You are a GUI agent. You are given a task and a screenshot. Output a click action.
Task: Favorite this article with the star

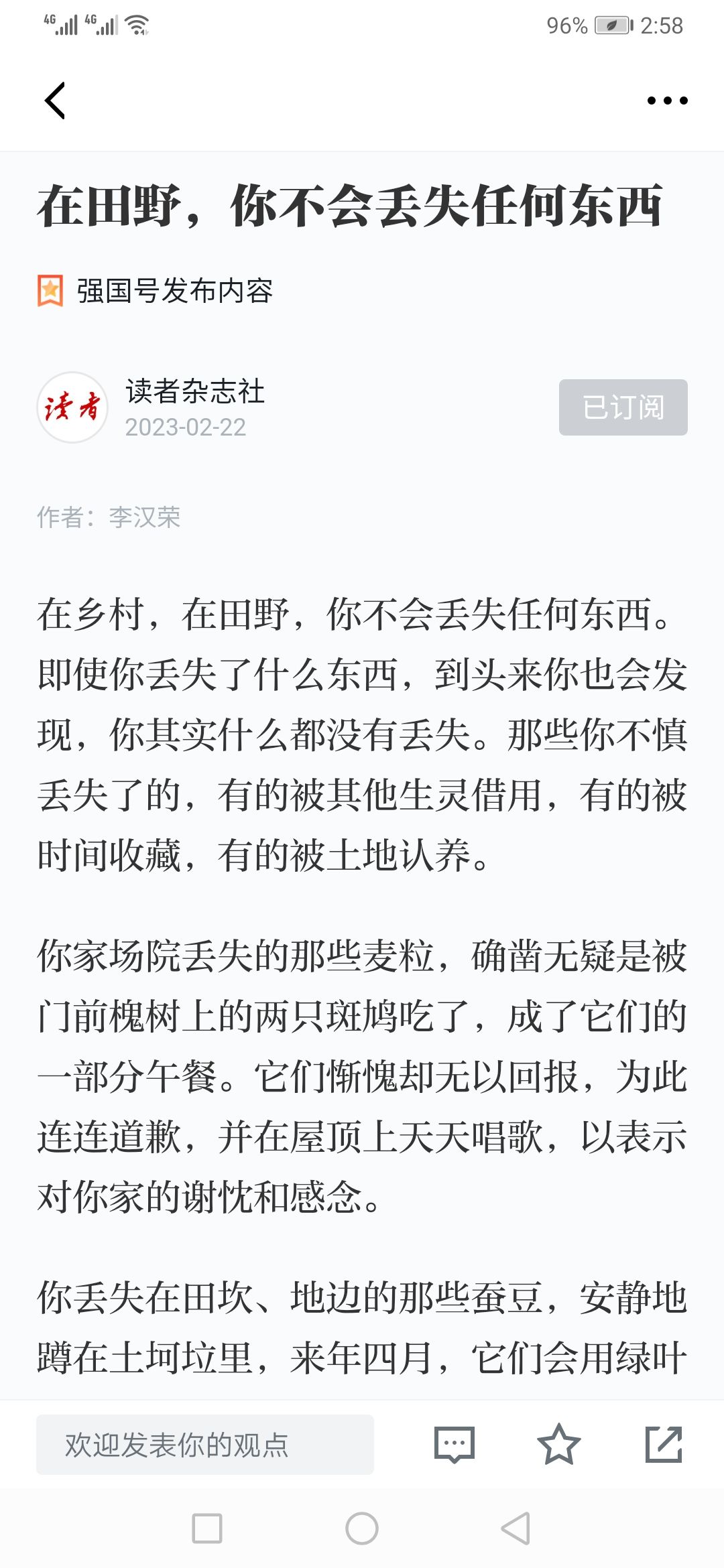click(558, 1445)
